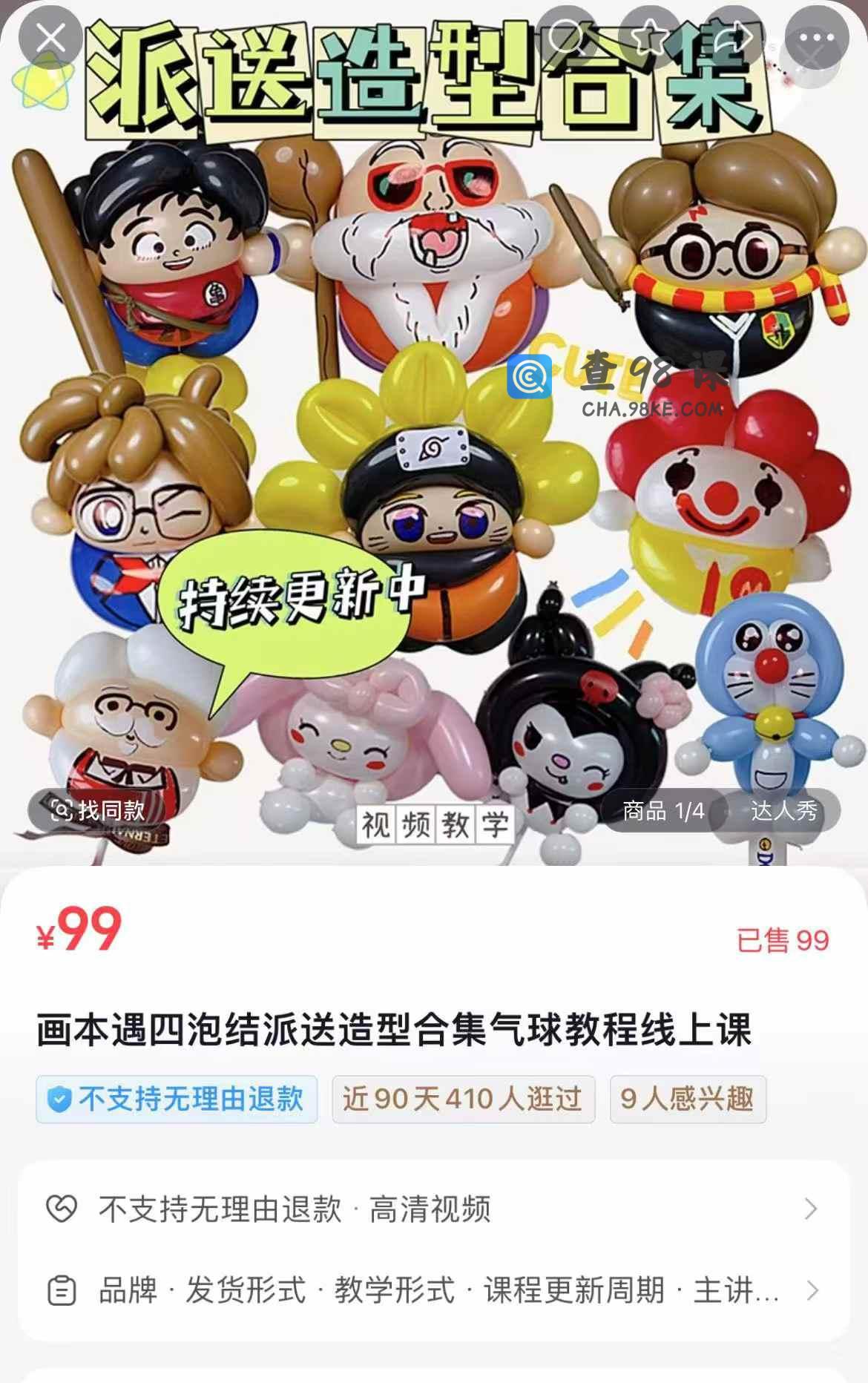Open the three-dot overflow menu

[x=817, y=37]
